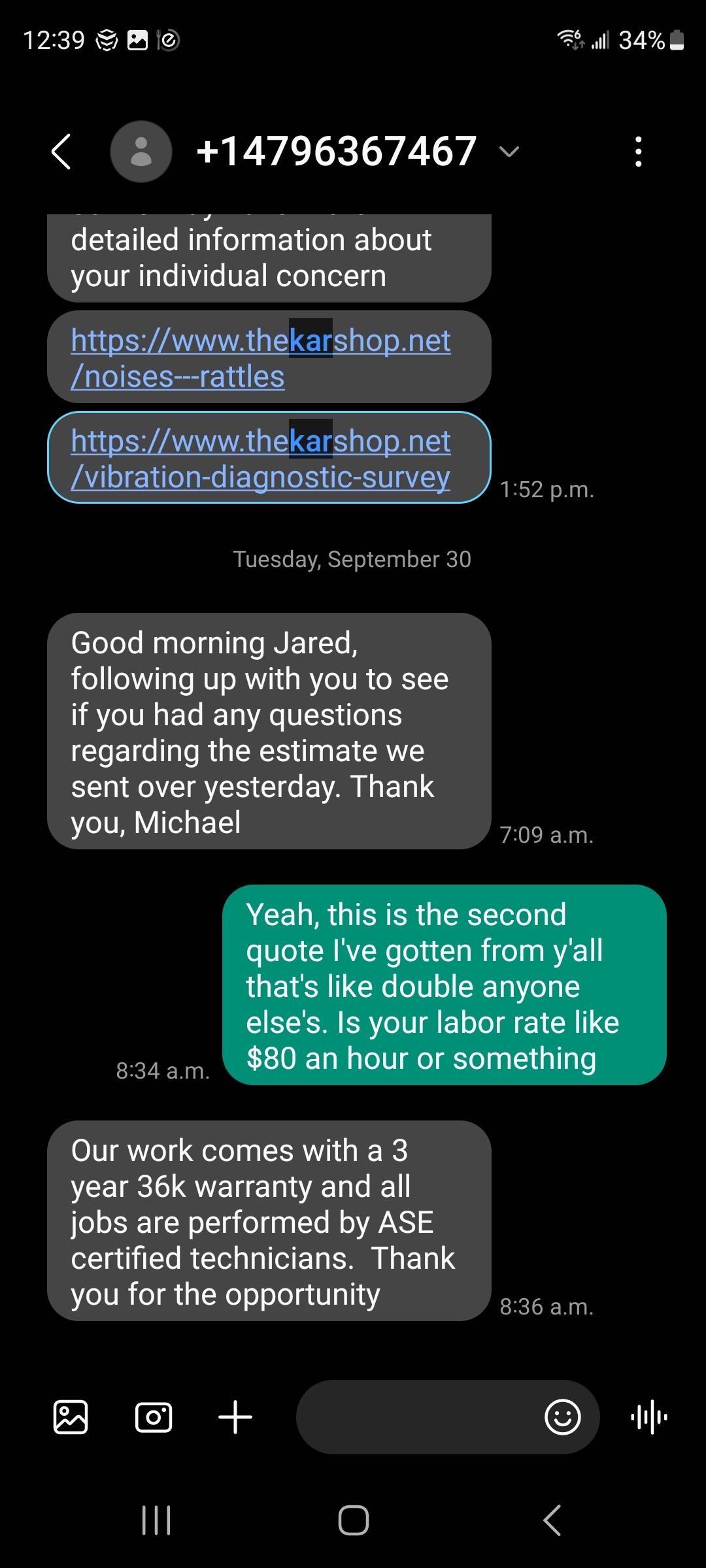Screen dimensions: 706x1568
Task: Open the plus attachments menu
Action: [235, 1417]
